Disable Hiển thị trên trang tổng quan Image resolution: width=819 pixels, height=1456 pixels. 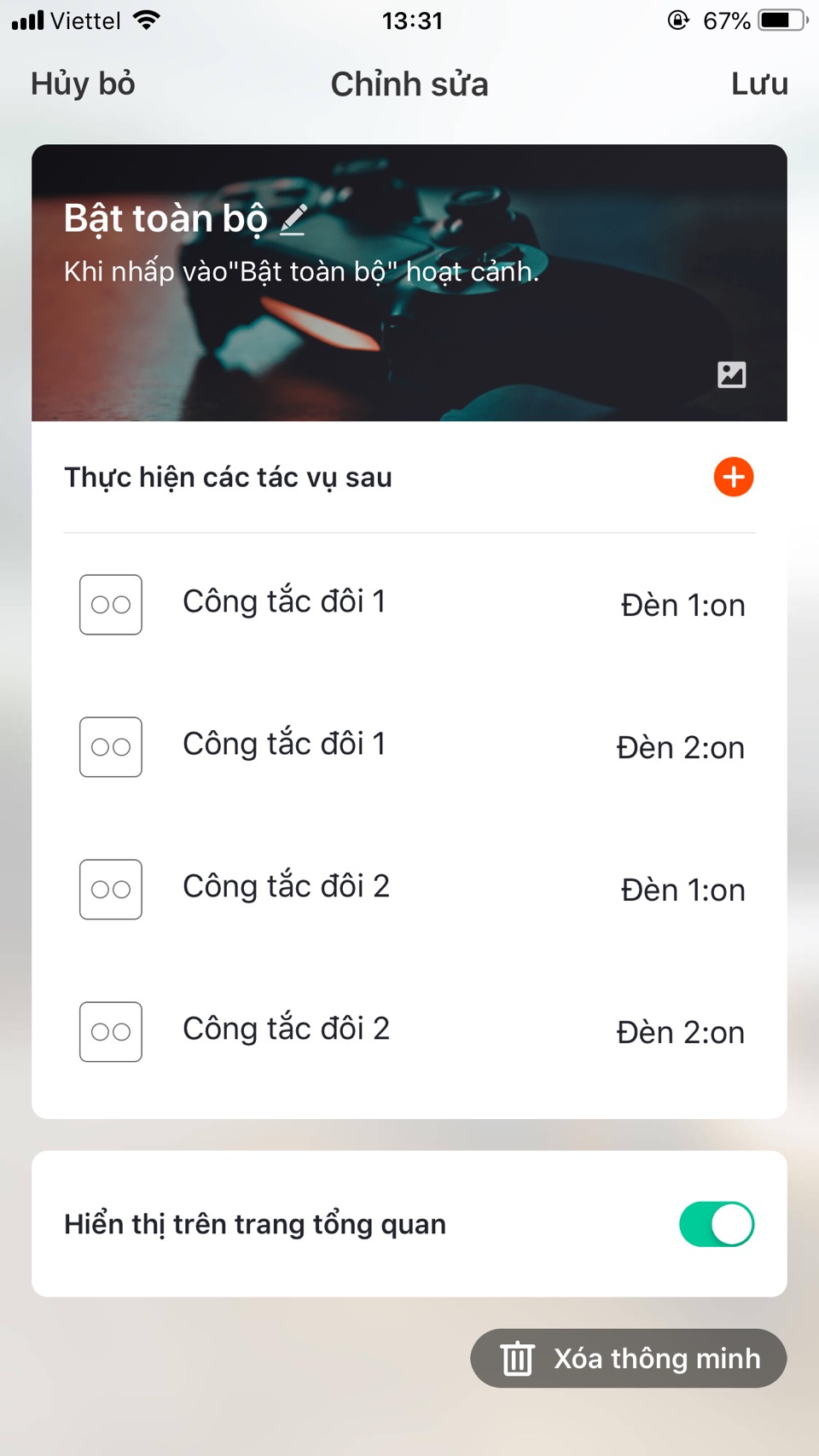[x=716, y=1224]
